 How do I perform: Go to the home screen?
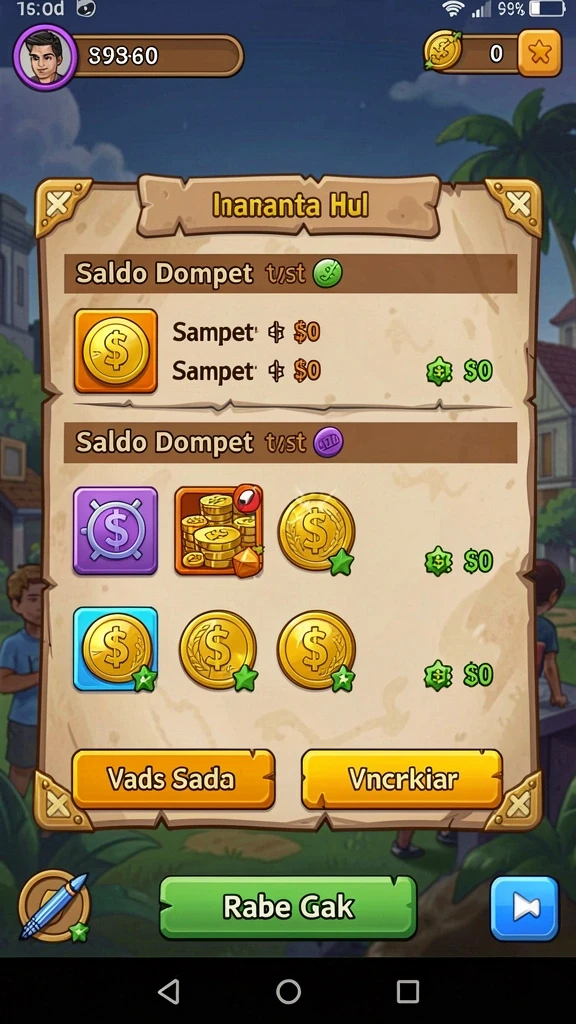pos(288,991)
